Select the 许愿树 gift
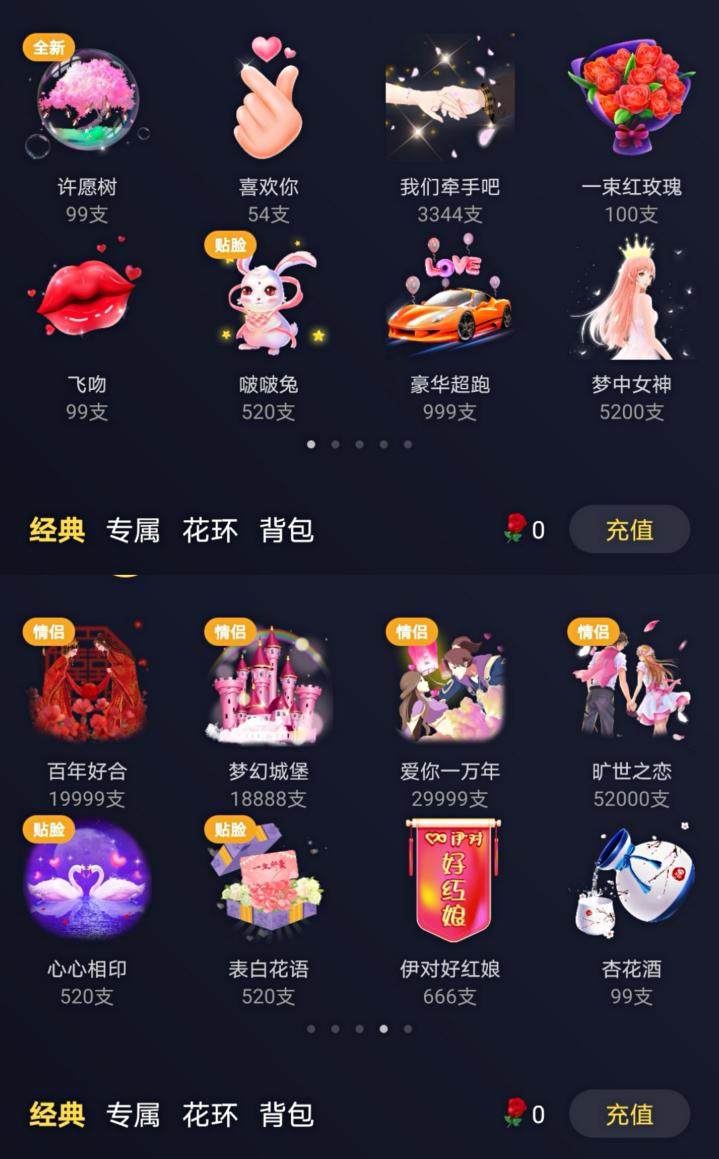 (87, 102)
